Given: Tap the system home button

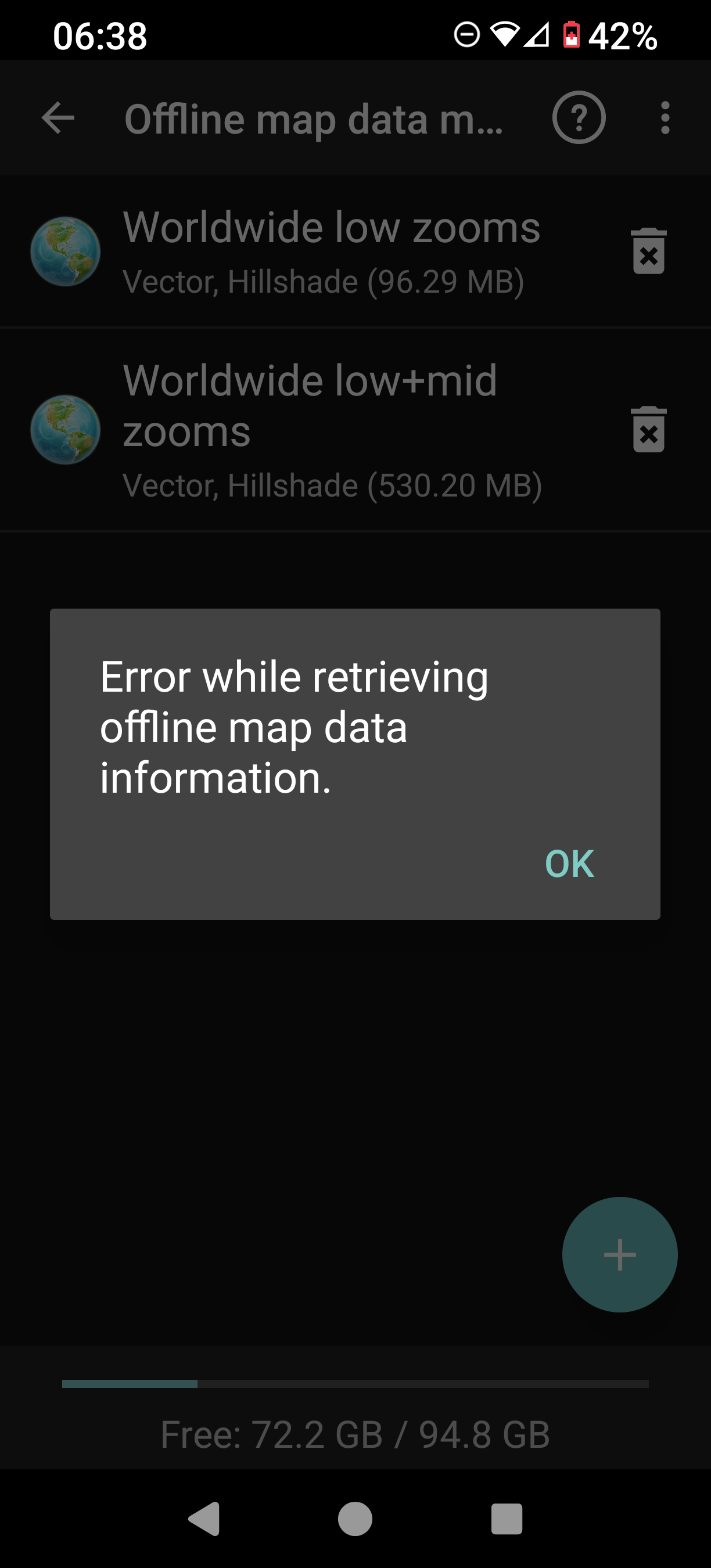Looking at the screenshot, I should tap(355, 1519).
